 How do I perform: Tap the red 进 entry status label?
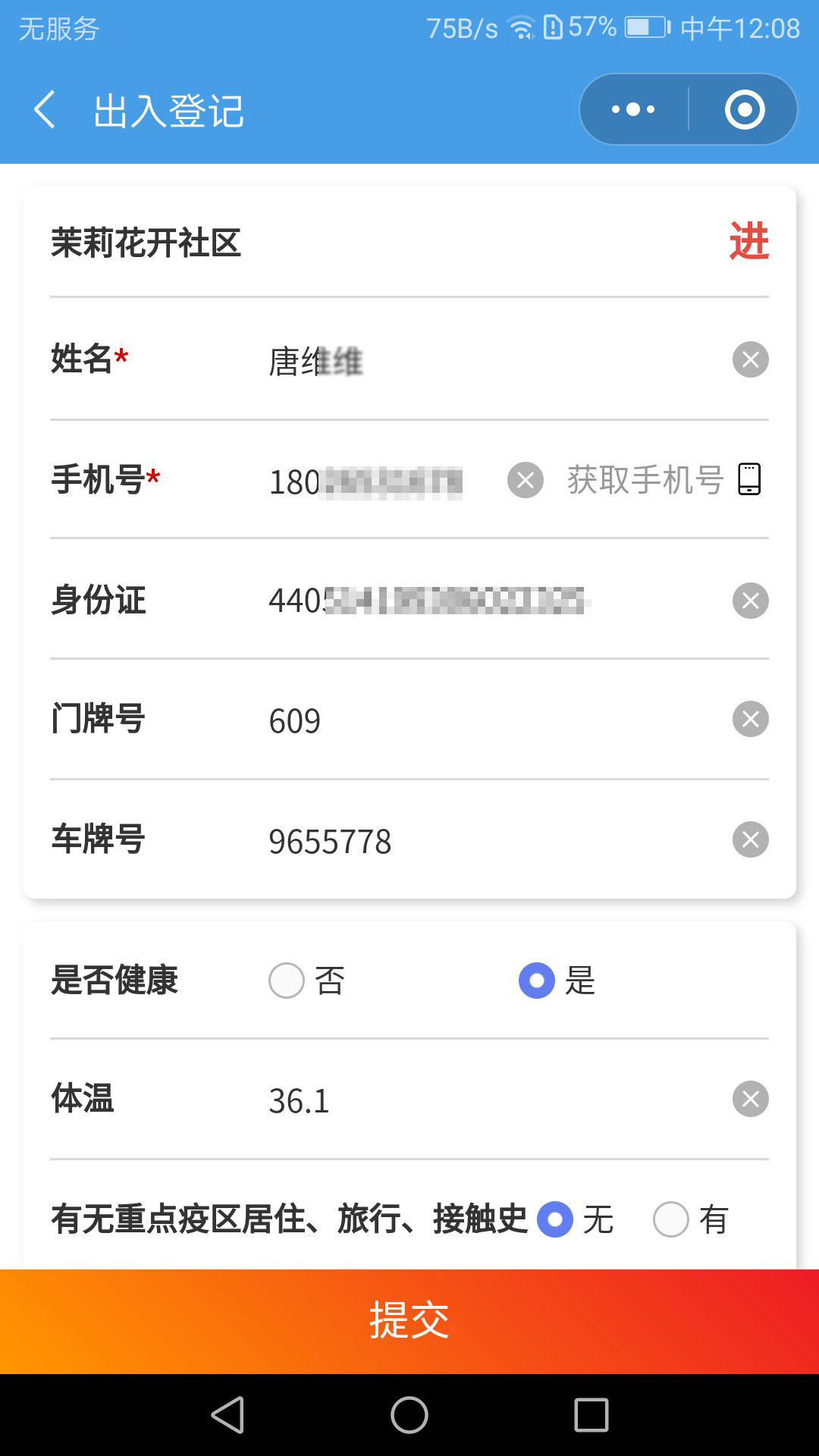coord(749,241)
